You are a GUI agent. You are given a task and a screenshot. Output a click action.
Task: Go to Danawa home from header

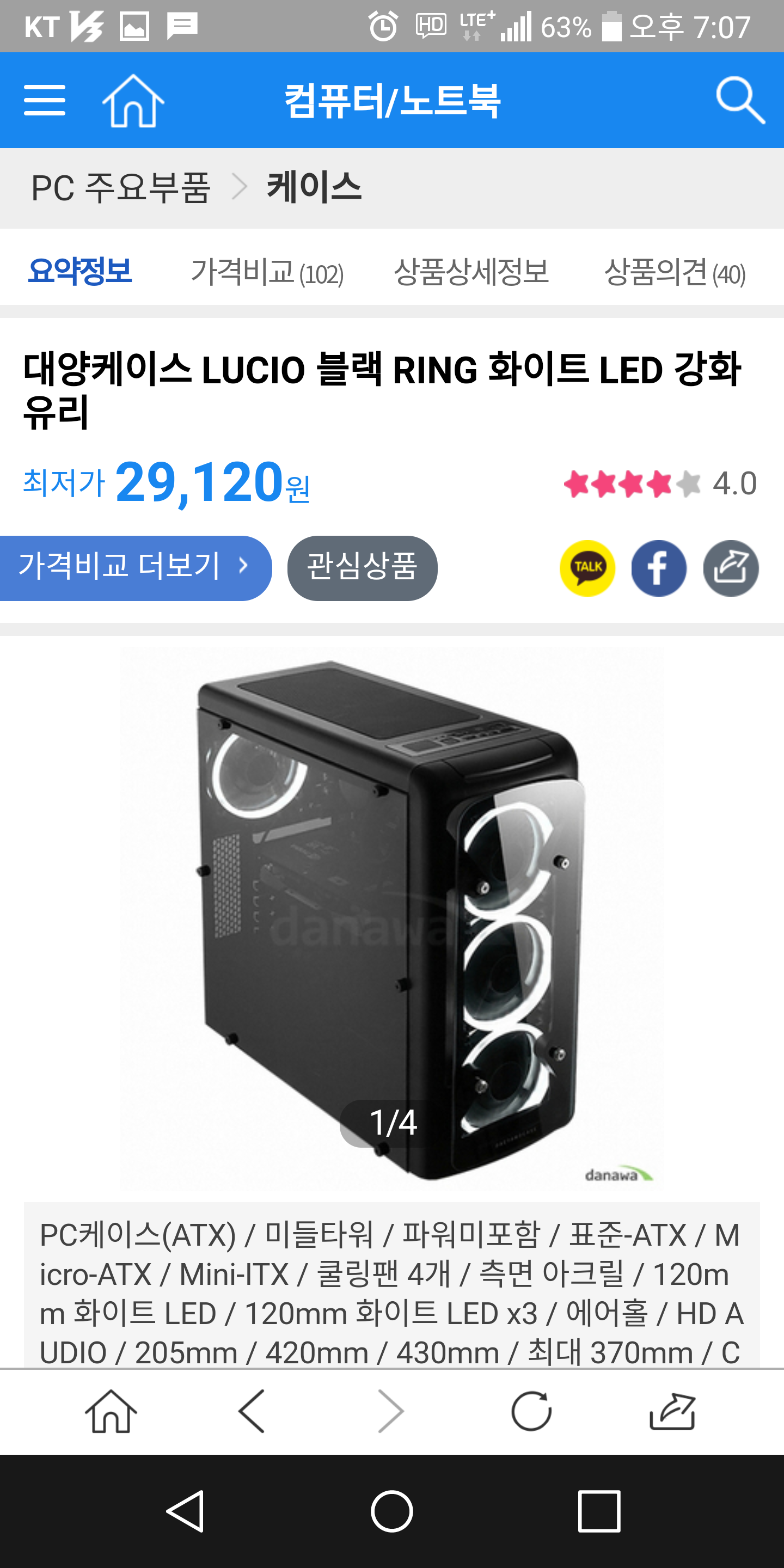click(x=133, y=100)
